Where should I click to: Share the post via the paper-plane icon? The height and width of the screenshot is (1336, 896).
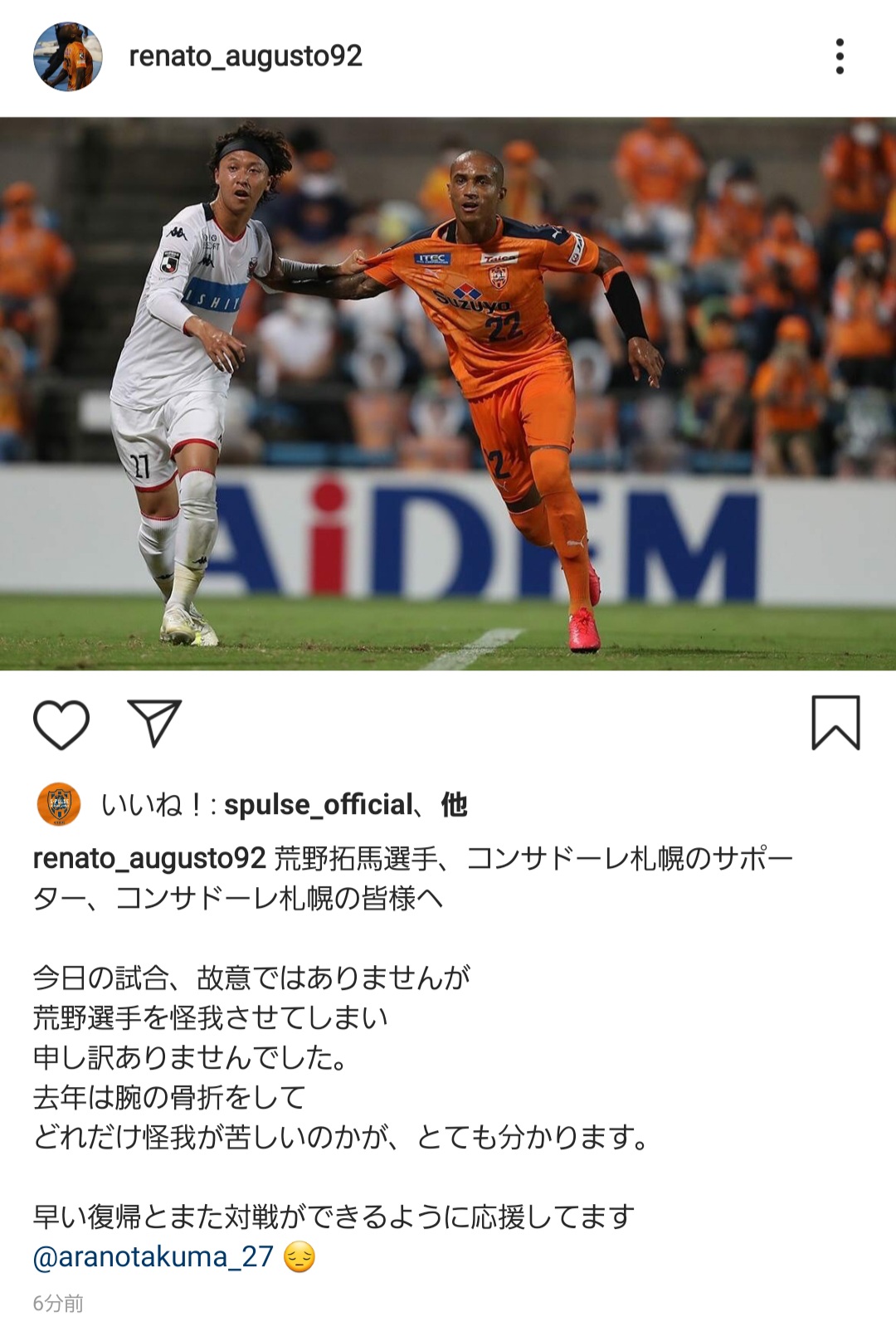tap(154, 723)
